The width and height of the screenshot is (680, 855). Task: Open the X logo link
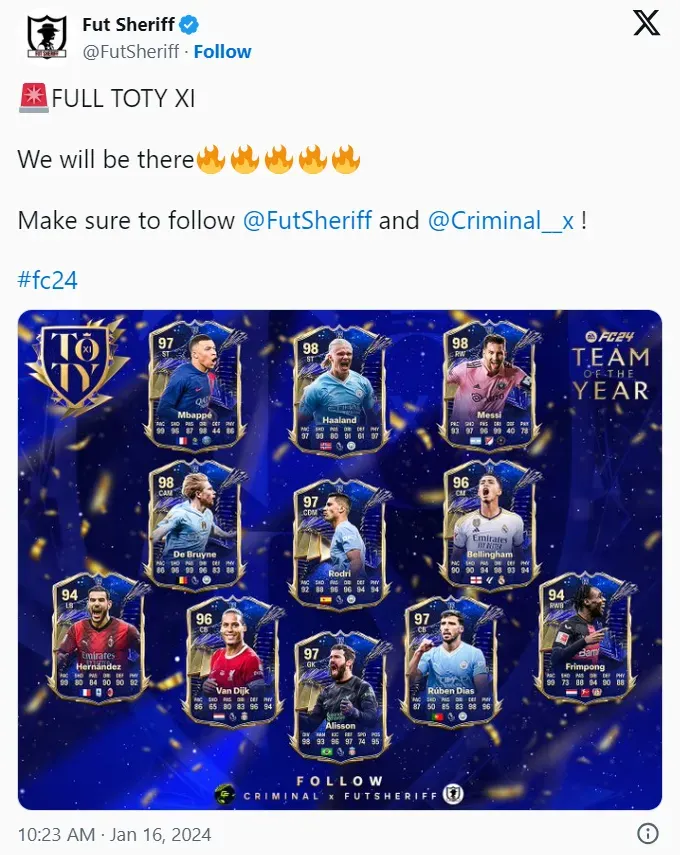pyautogui.click(x=647, y=25)
